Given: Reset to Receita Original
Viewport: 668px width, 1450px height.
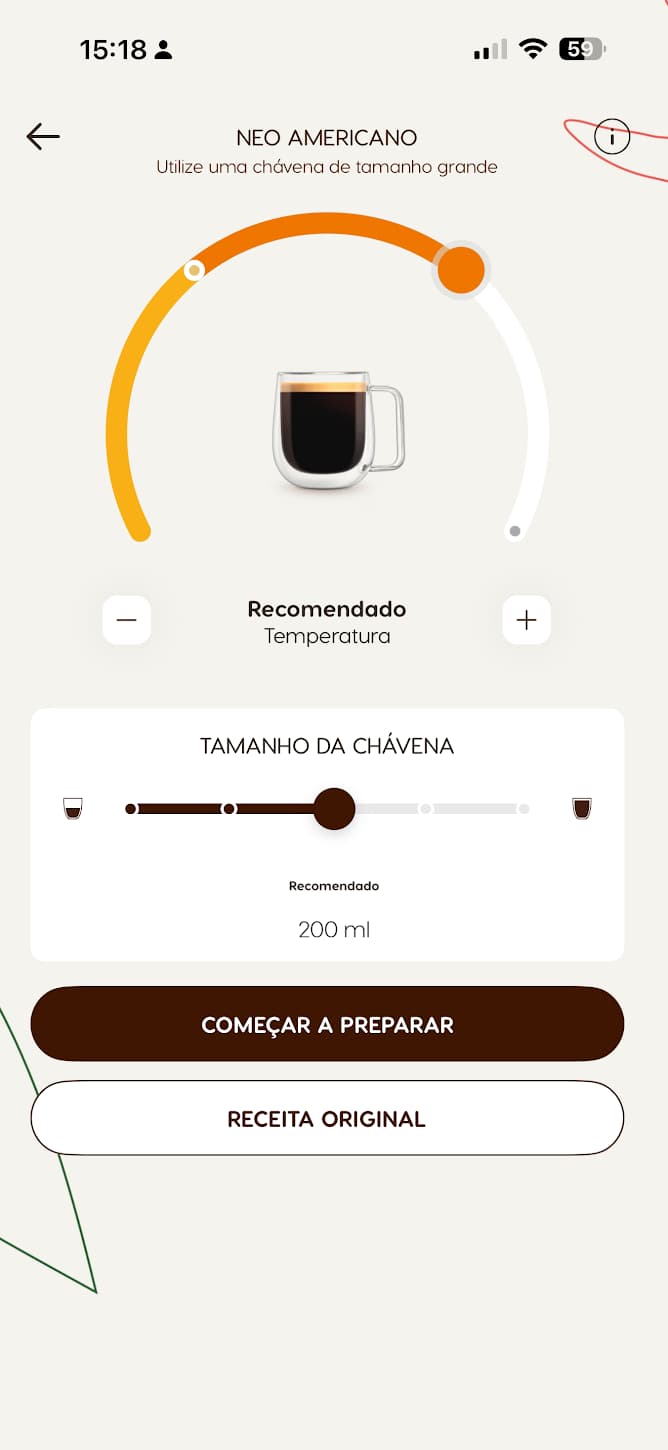Looking at the screenshot, I should (327, 1118).
